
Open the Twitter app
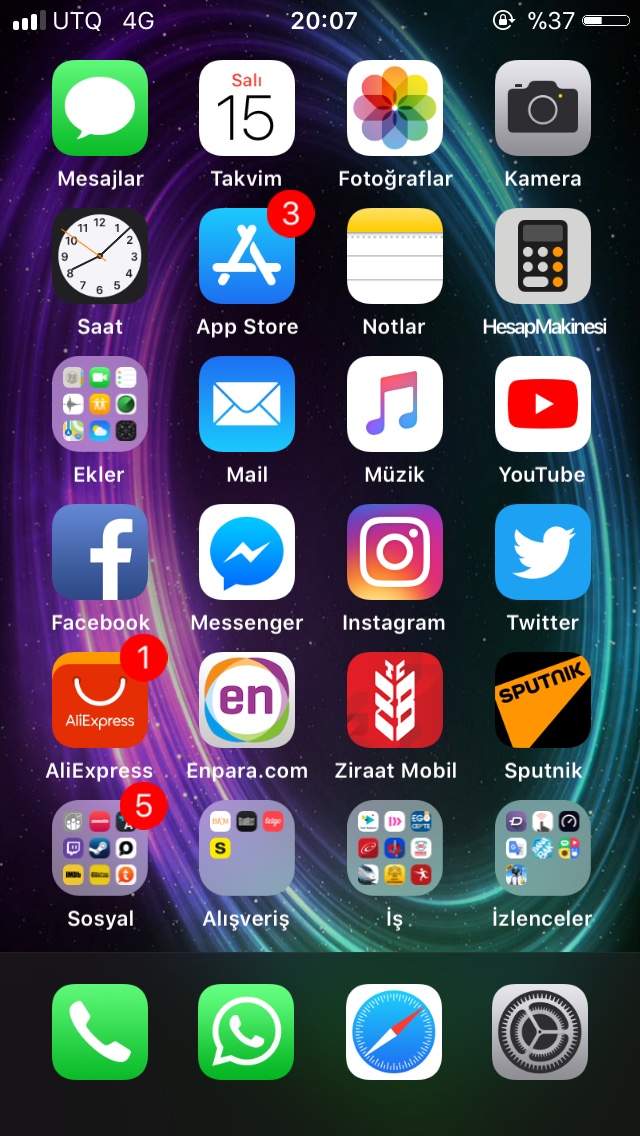(543, 552)
